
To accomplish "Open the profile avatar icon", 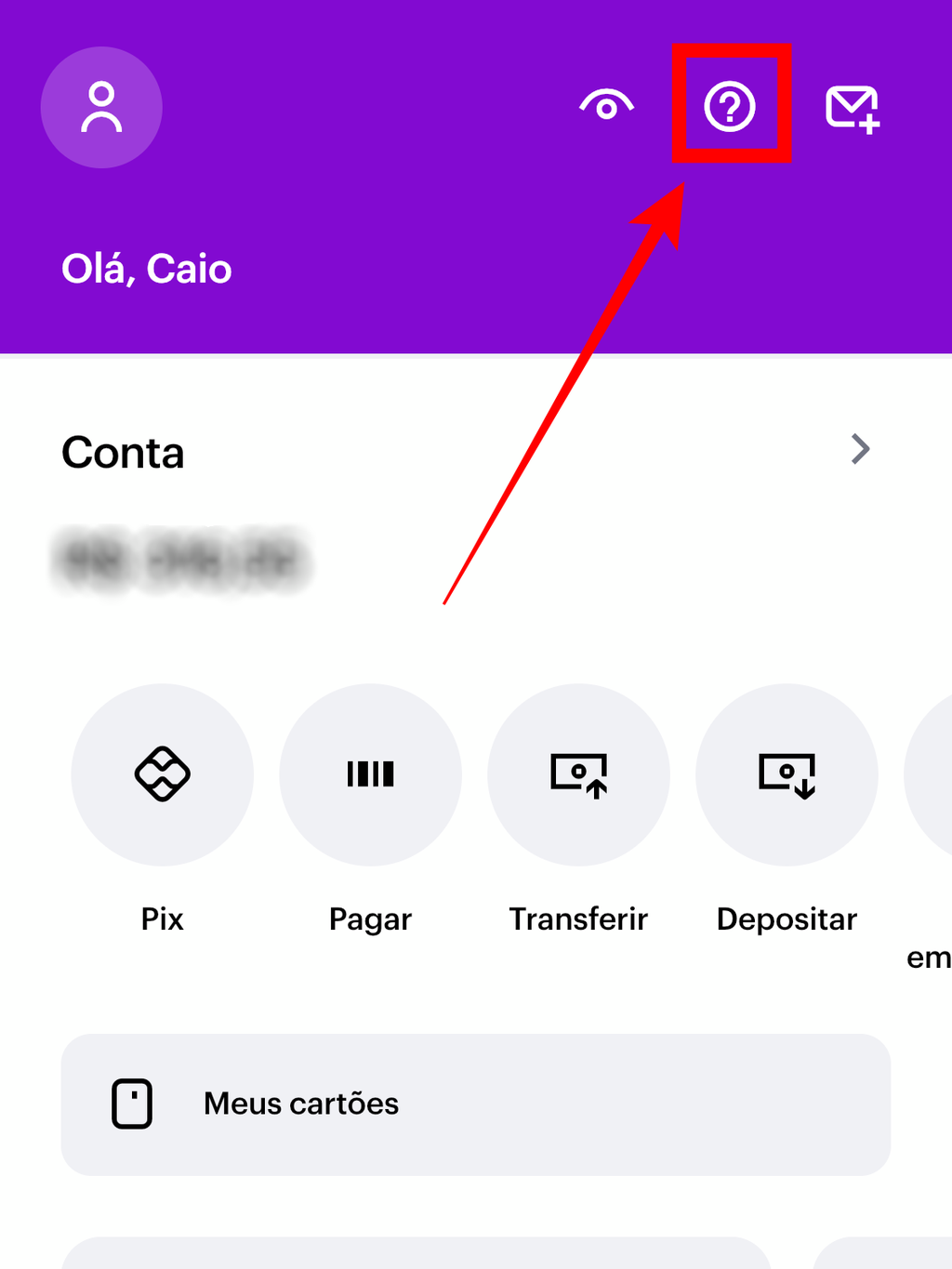I will pyautogui.click(x=101, y=107).
